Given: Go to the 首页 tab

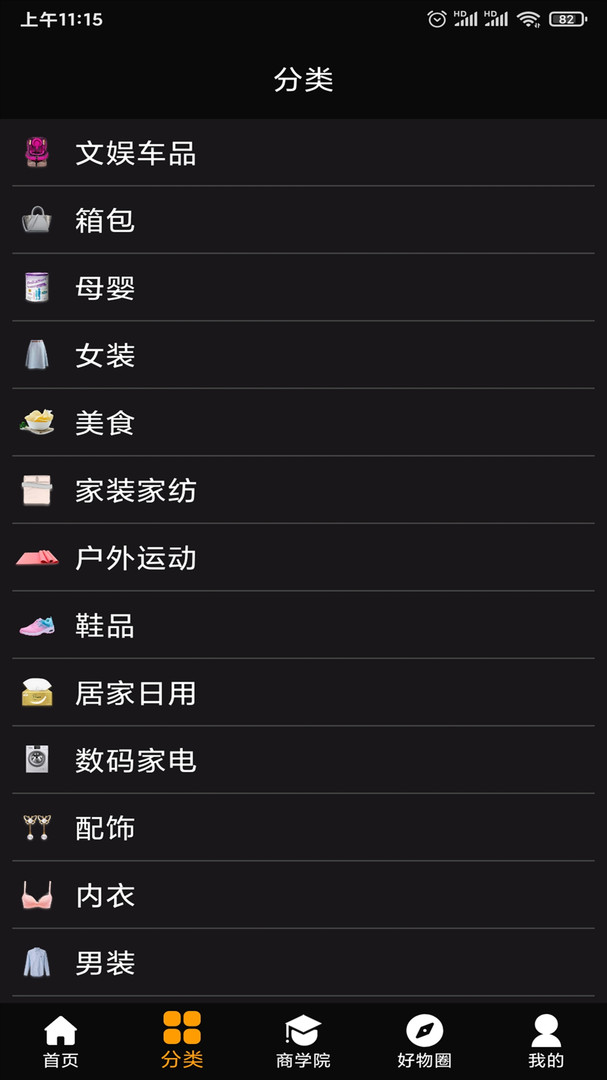Looking at the screenshot, I should click(x=61, y=1041).
